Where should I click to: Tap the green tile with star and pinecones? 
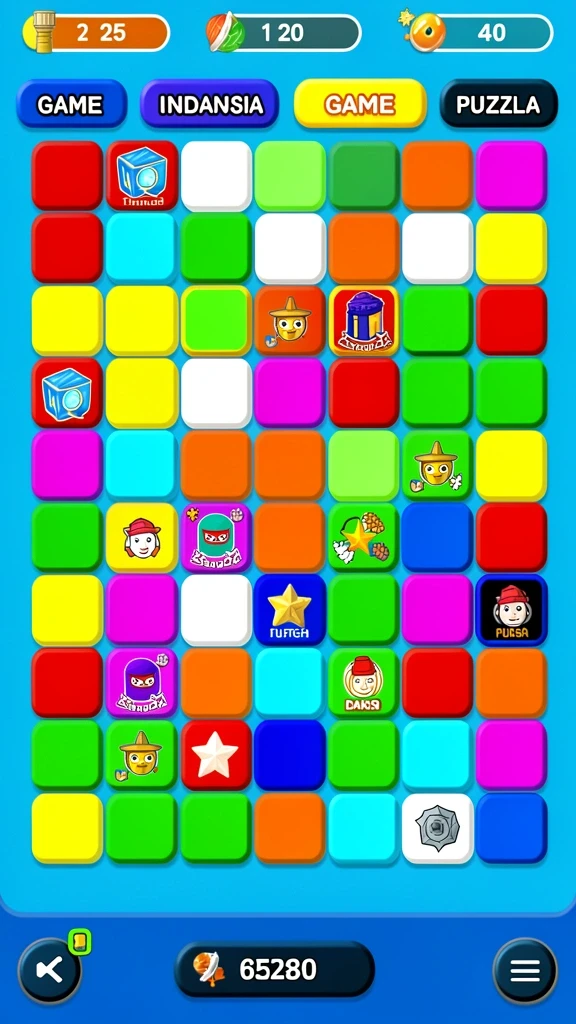tap(363, 537)
